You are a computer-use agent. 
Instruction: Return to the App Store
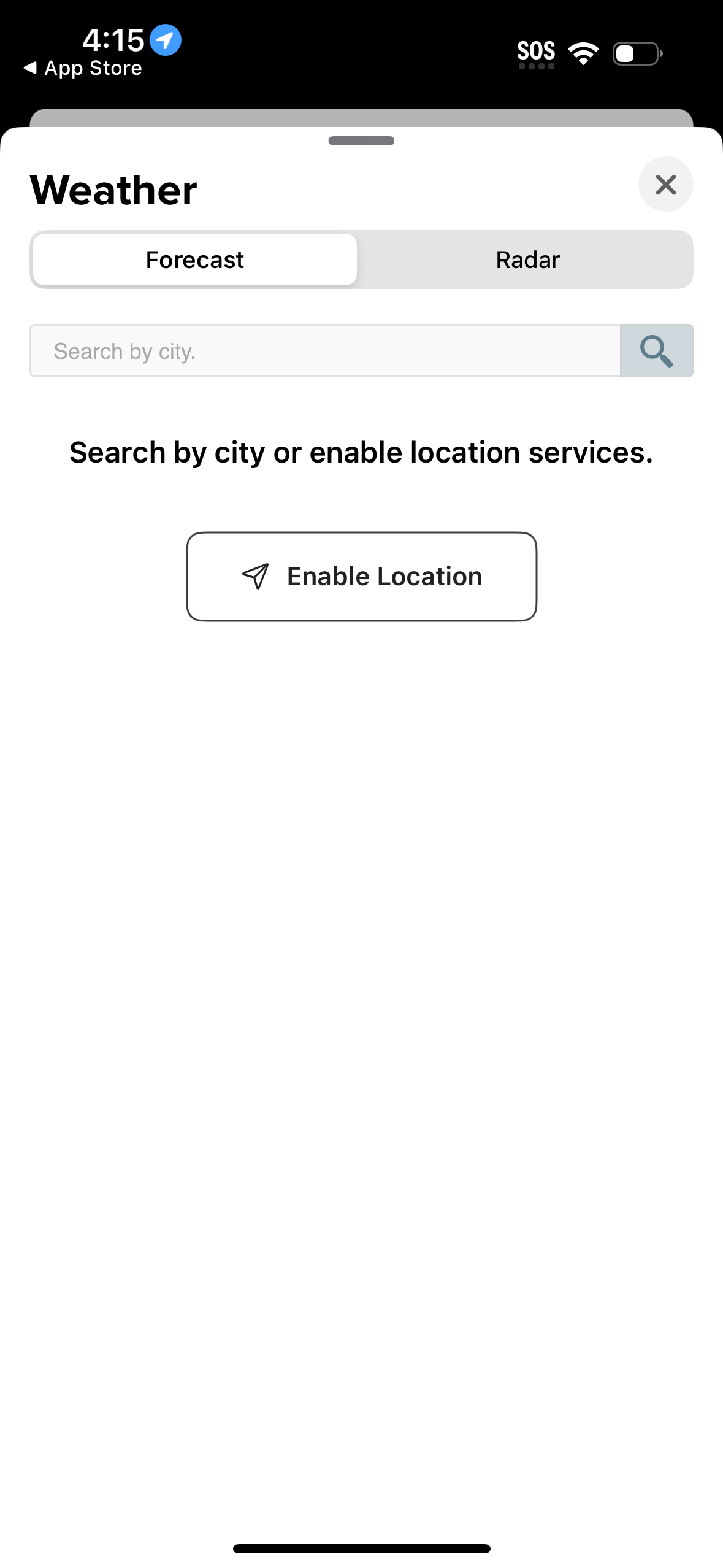[83, 67]
